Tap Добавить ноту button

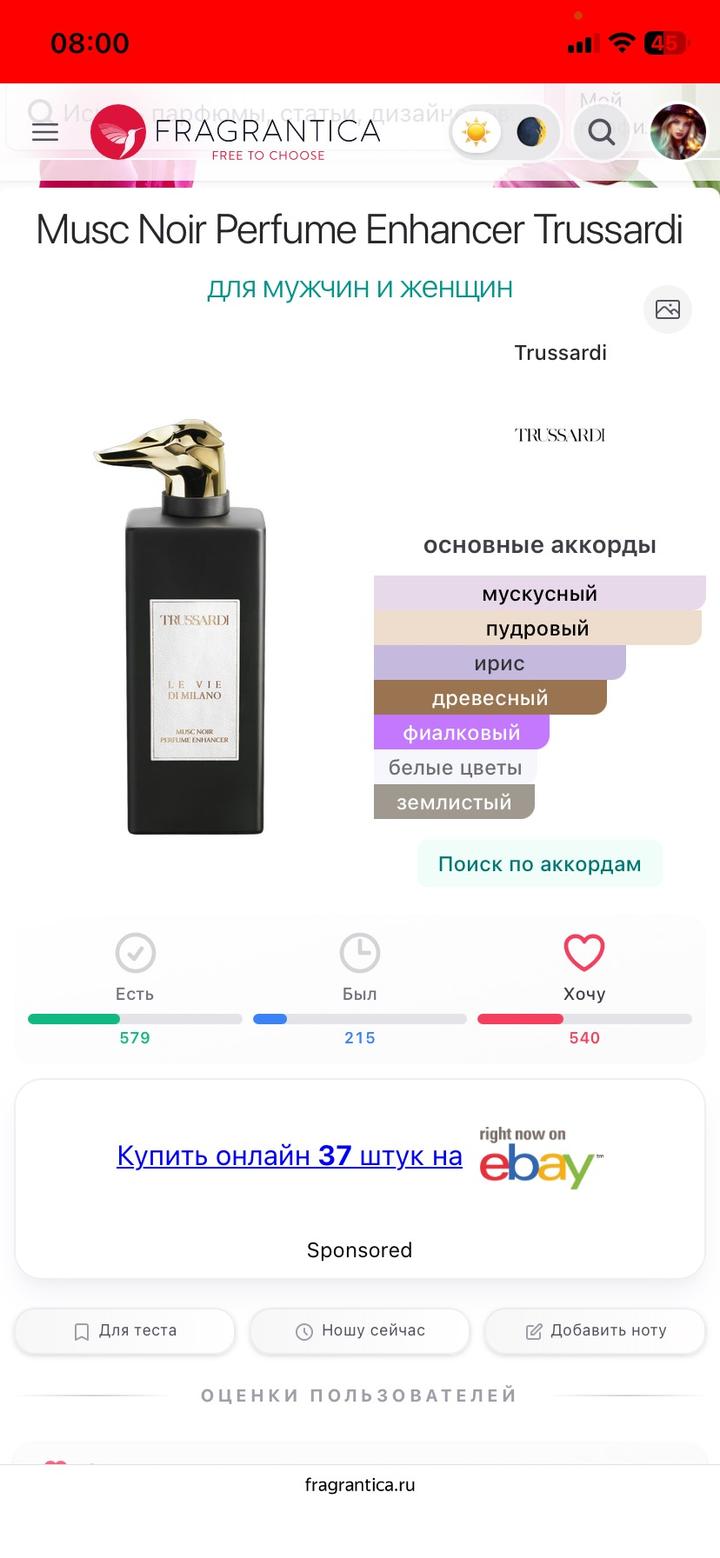click(x=595, y=1331)
